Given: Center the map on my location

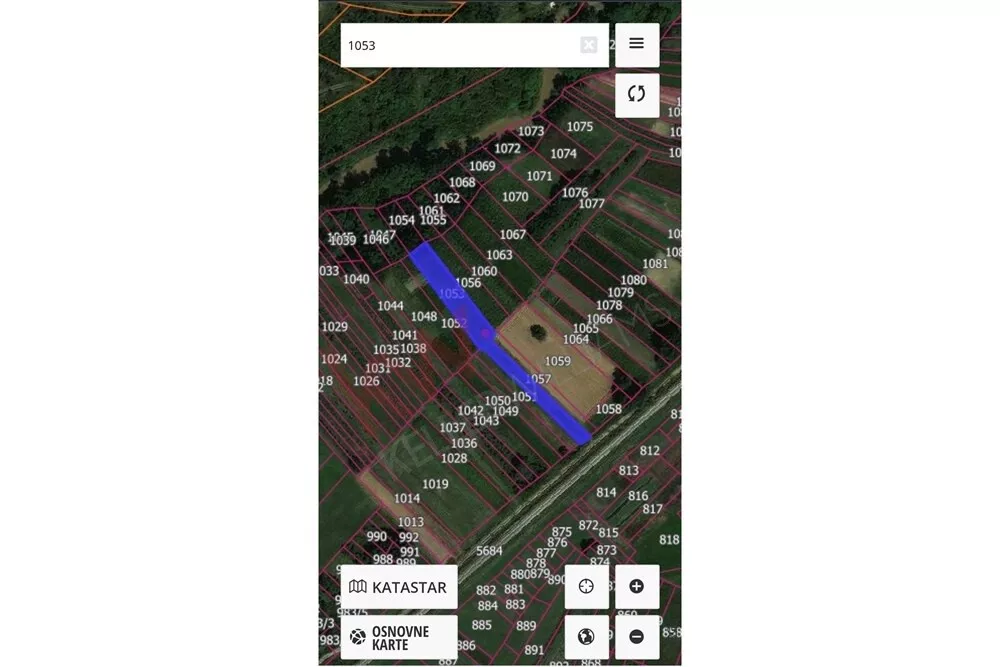Looking at the screenshot, I should [x=586, y=587].
